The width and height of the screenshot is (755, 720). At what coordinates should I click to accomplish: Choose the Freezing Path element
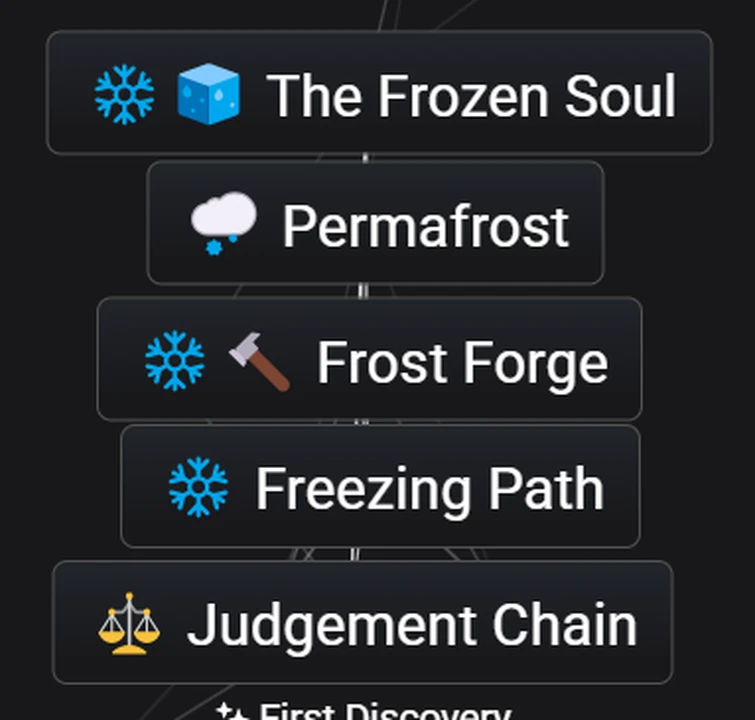click(x=380, y=487)
